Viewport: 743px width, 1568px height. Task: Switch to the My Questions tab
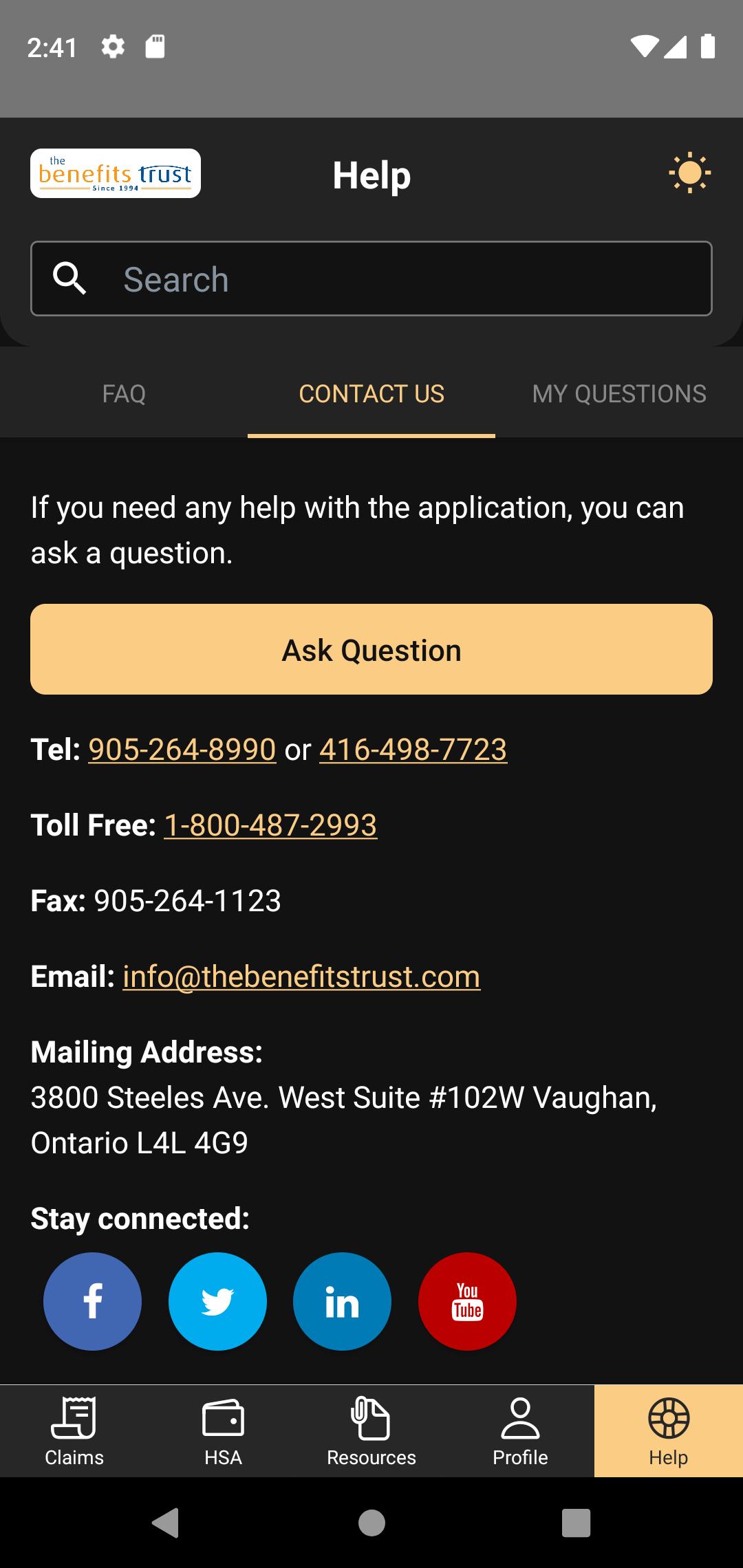pos(619,393)
